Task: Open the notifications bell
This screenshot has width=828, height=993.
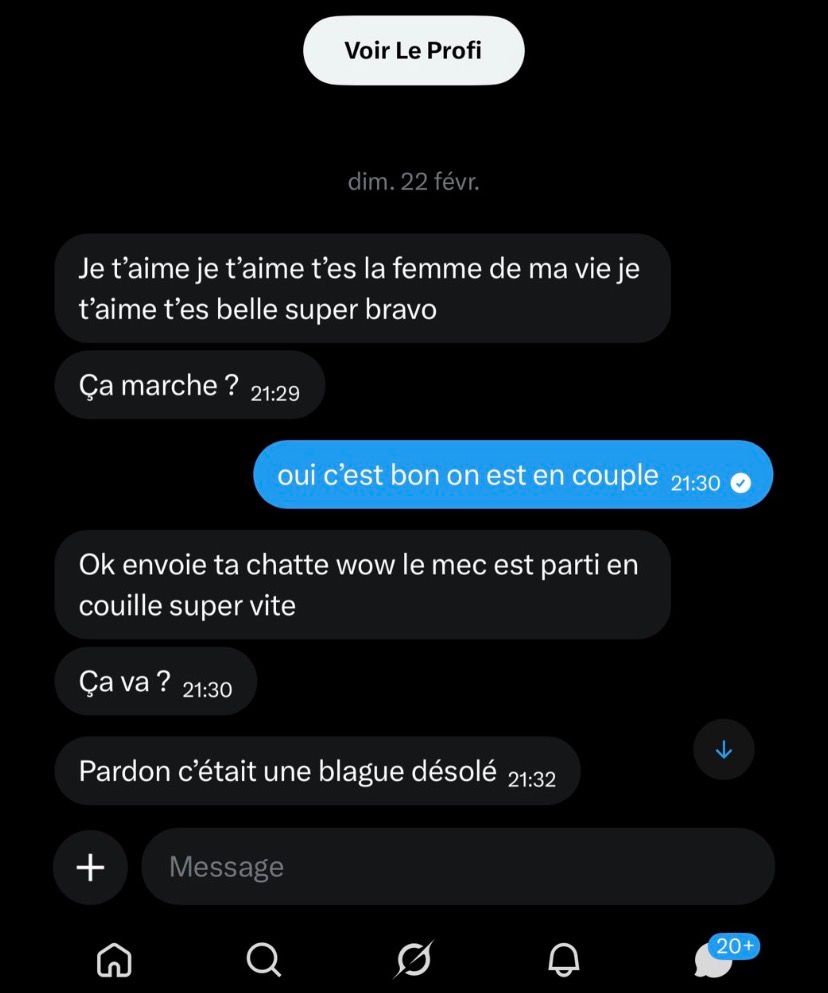Action: (564, 960)
